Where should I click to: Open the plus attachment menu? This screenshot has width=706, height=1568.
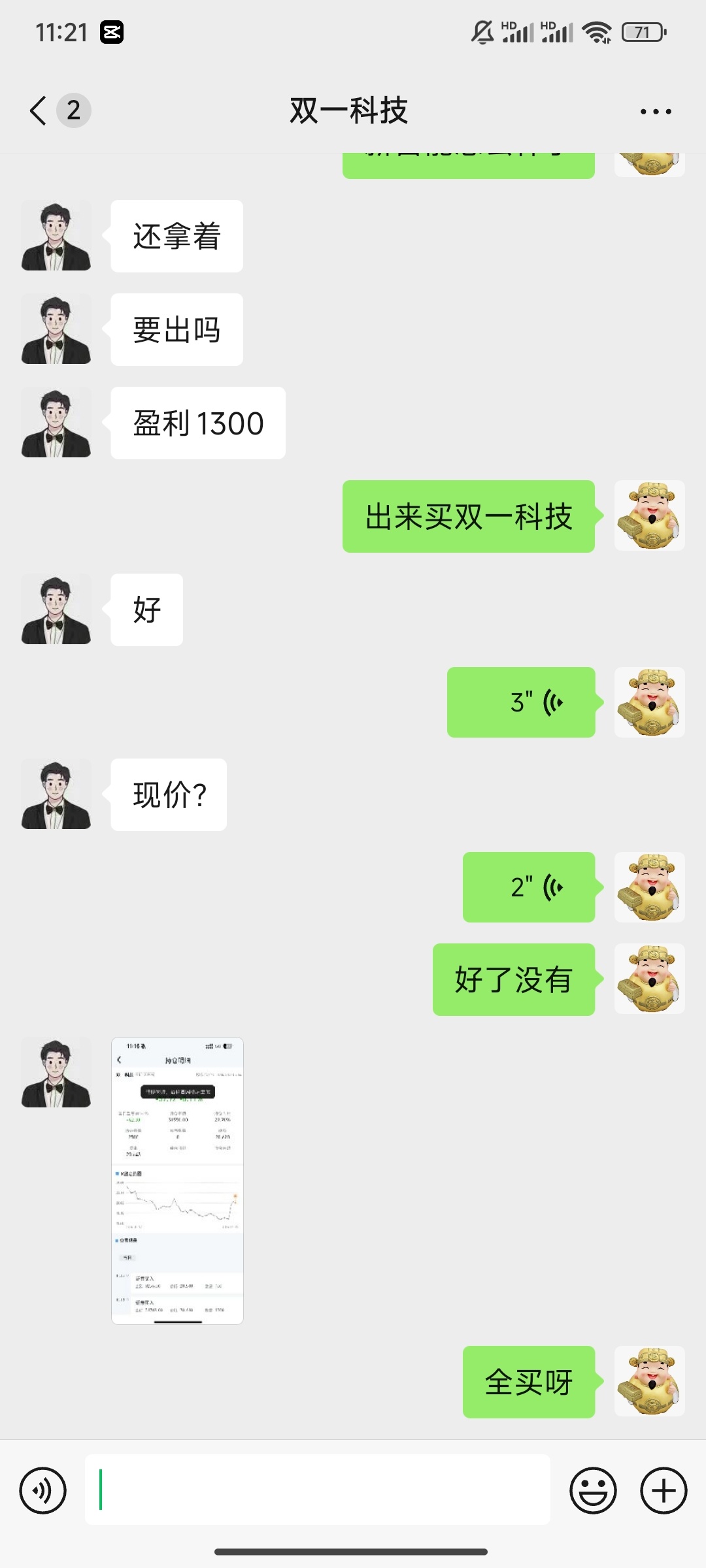[x=664, y=1490]
